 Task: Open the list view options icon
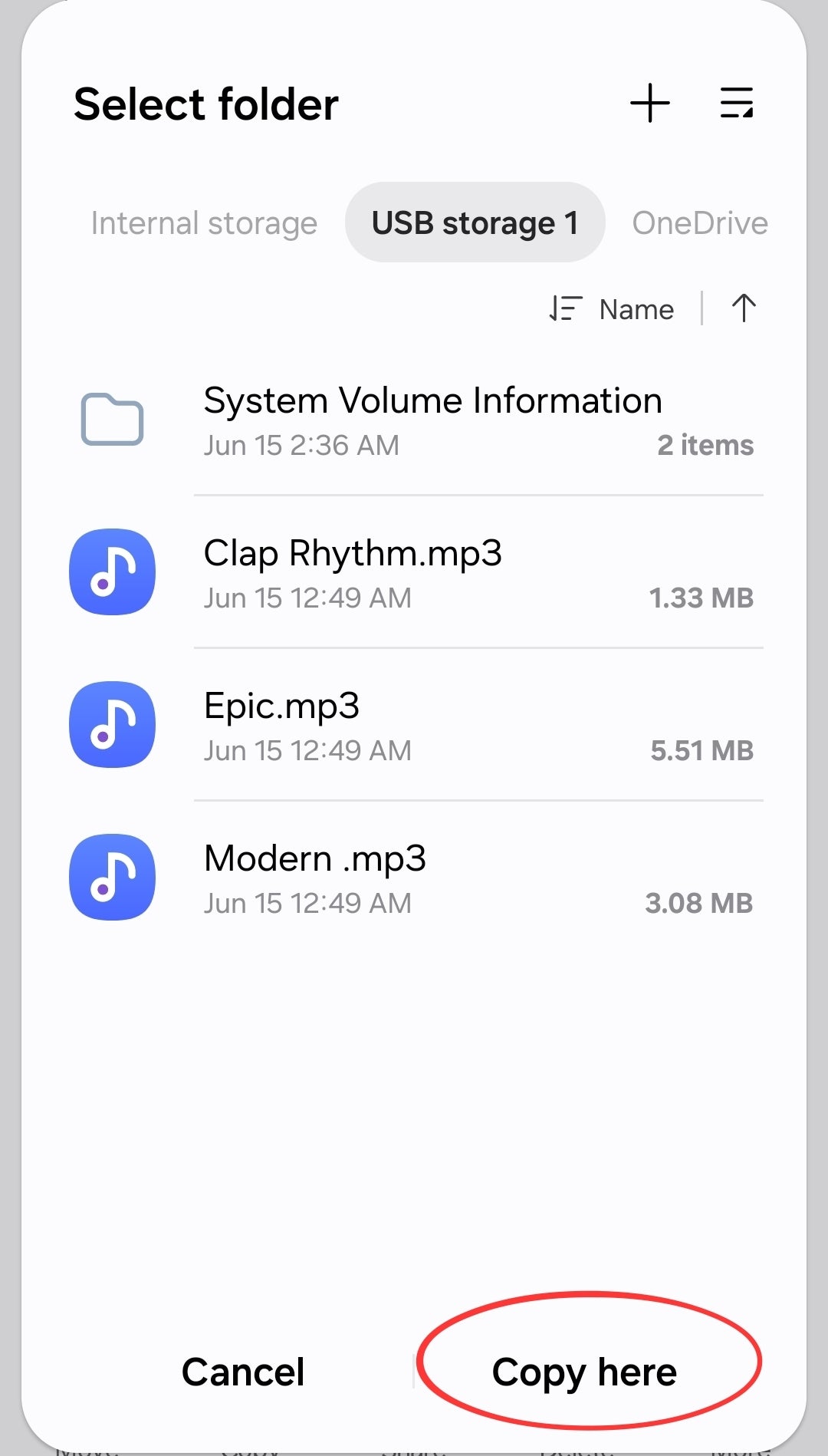pyautogui.click(x=737, y=104)
